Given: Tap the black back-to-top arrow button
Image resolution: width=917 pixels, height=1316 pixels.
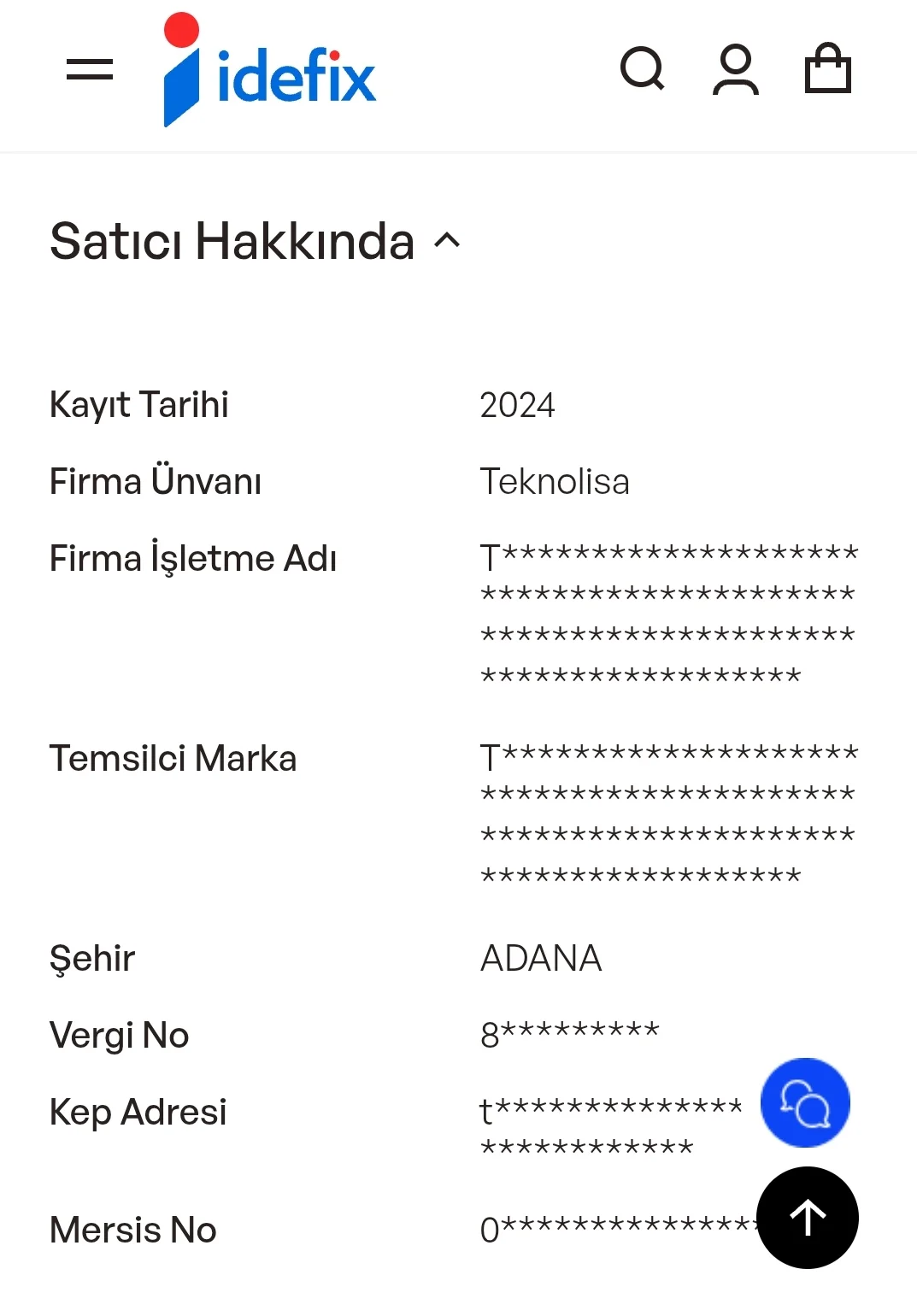Looking at the screenshot, I should pyautogui.click(x=808, y=1218).
